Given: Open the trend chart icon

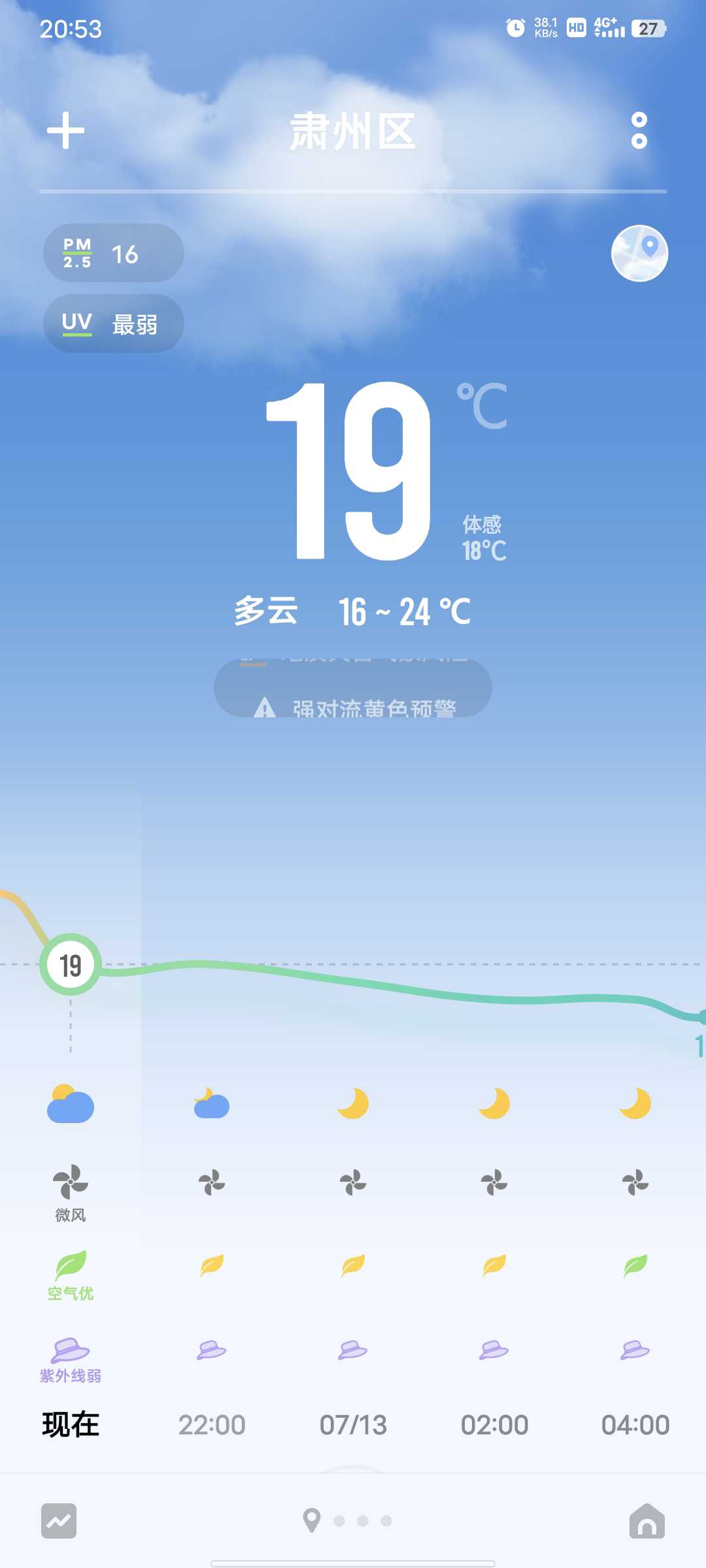Looking at the screenshot, I should tap(59, 1521).
